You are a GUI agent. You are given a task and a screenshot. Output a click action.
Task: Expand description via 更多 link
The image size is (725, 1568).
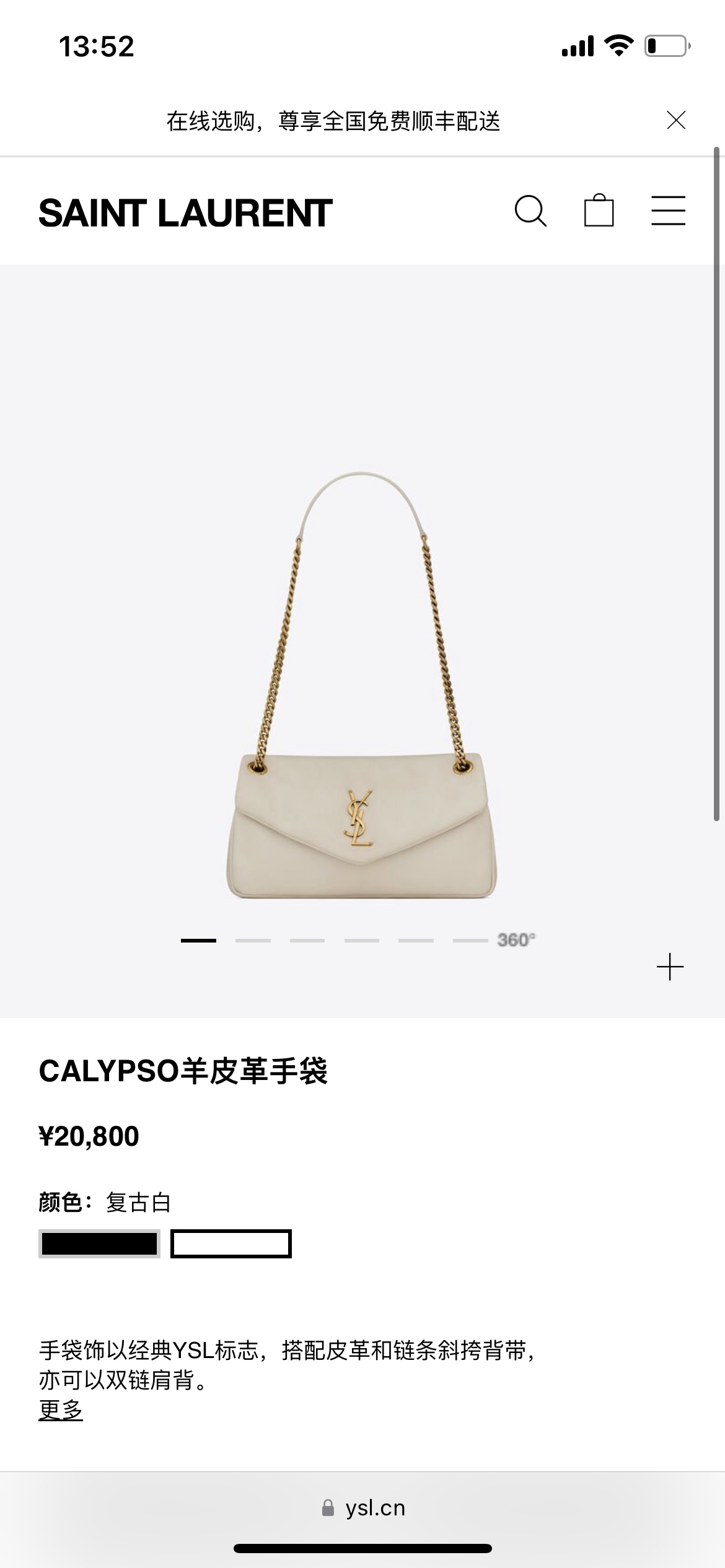tap(61, 1410)
